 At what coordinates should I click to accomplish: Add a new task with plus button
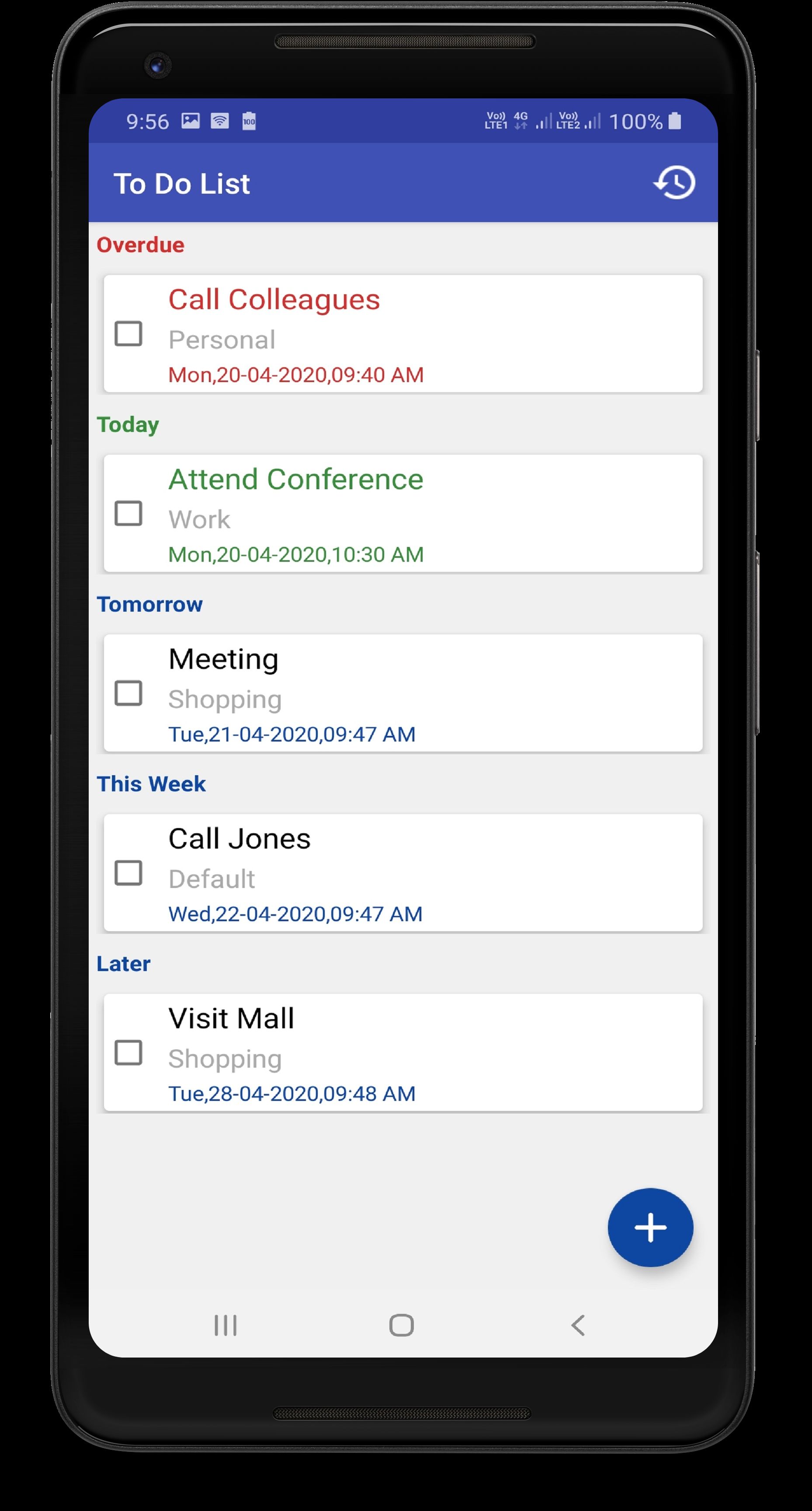pyautogui.click(x=650, y=1227)
